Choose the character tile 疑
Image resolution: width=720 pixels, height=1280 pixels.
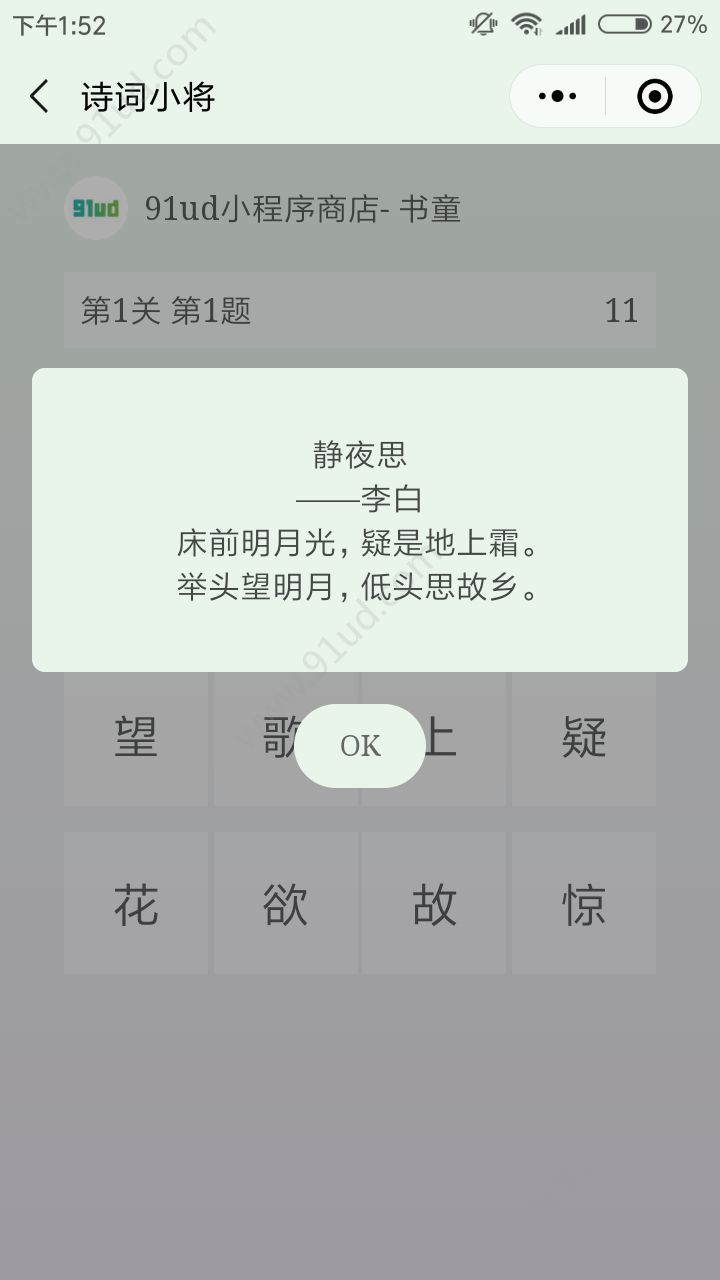click(584, 740)
